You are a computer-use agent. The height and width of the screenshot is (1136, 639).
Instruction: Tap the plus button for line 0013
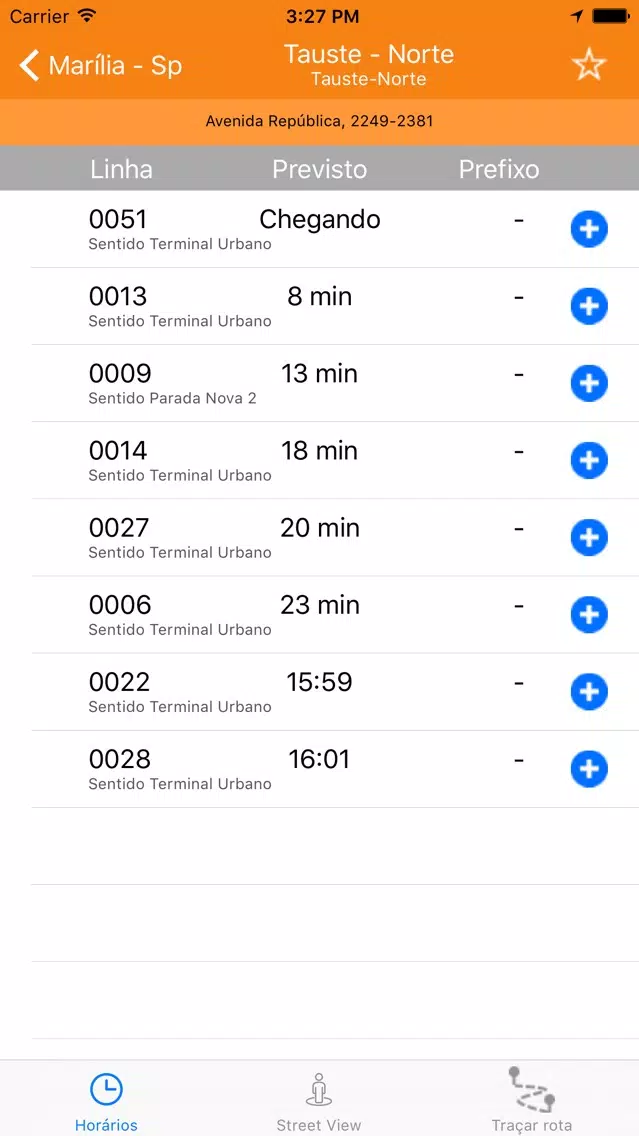(x=589, y=306)
